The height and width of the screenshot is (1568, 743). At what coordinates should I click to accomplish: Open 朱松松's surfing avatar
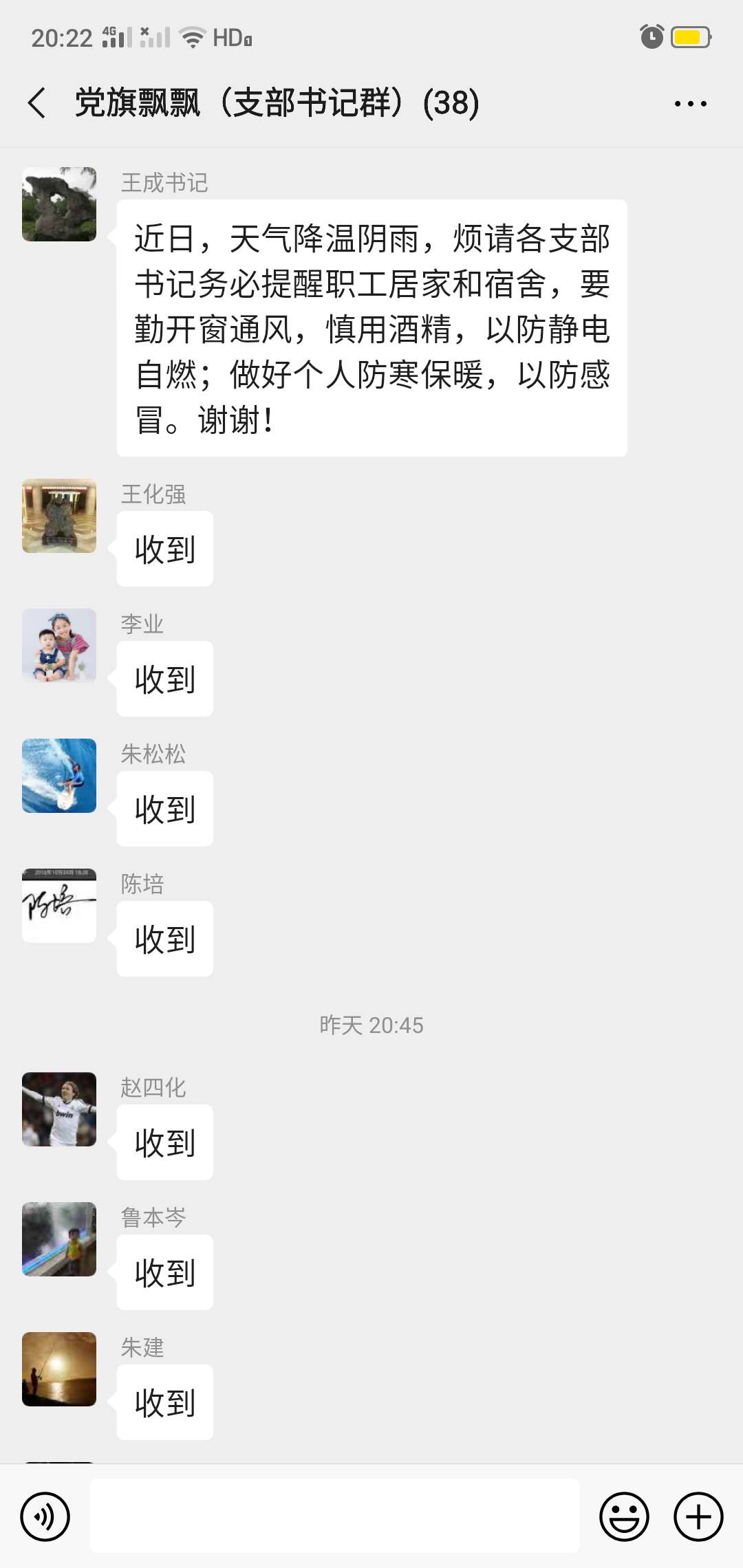[59, 776]
